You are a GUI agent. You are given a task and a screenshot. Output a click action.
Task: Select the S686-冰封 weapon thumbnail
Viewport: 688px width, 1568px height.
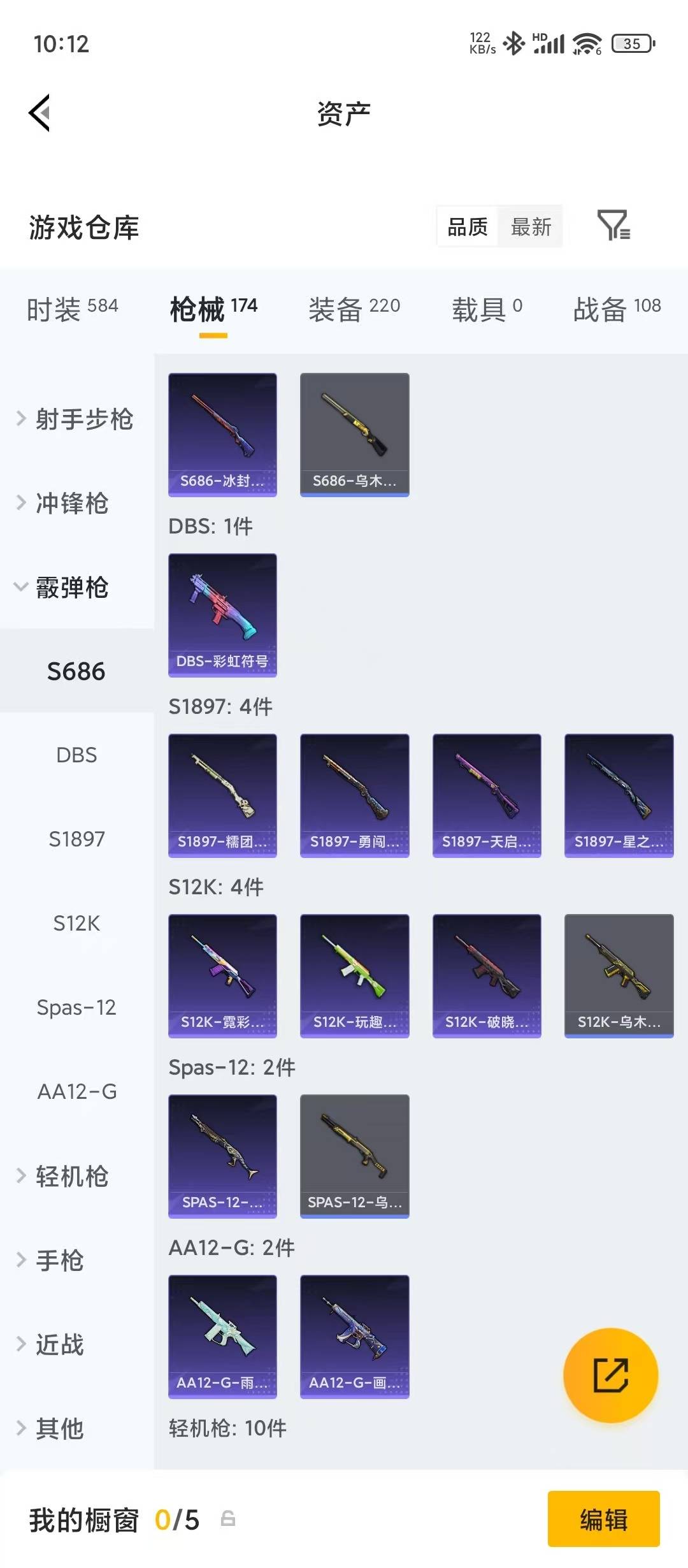[222, 434]
